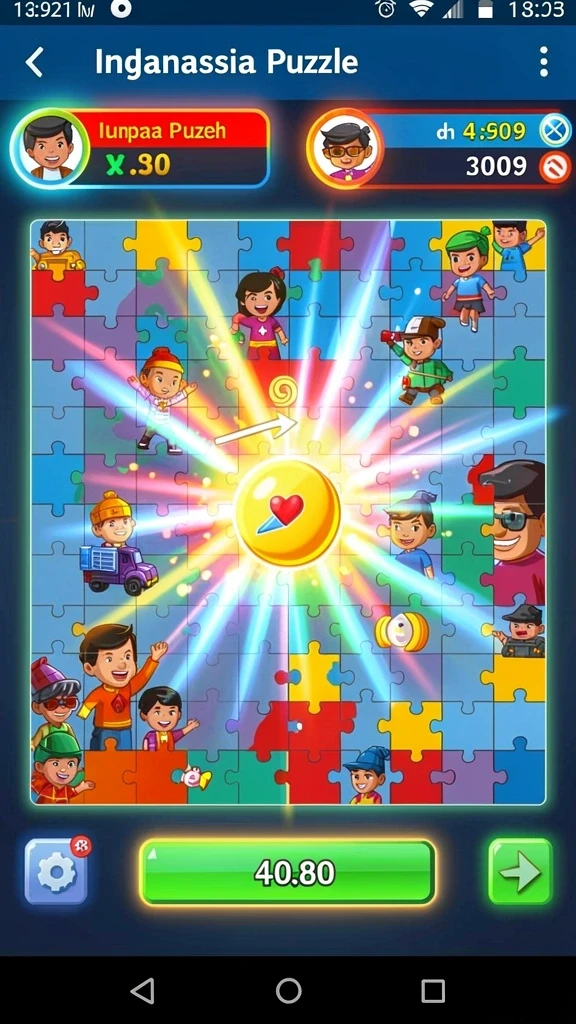
Task: Go back using the top-left arrow
Action: coord(34,62)
